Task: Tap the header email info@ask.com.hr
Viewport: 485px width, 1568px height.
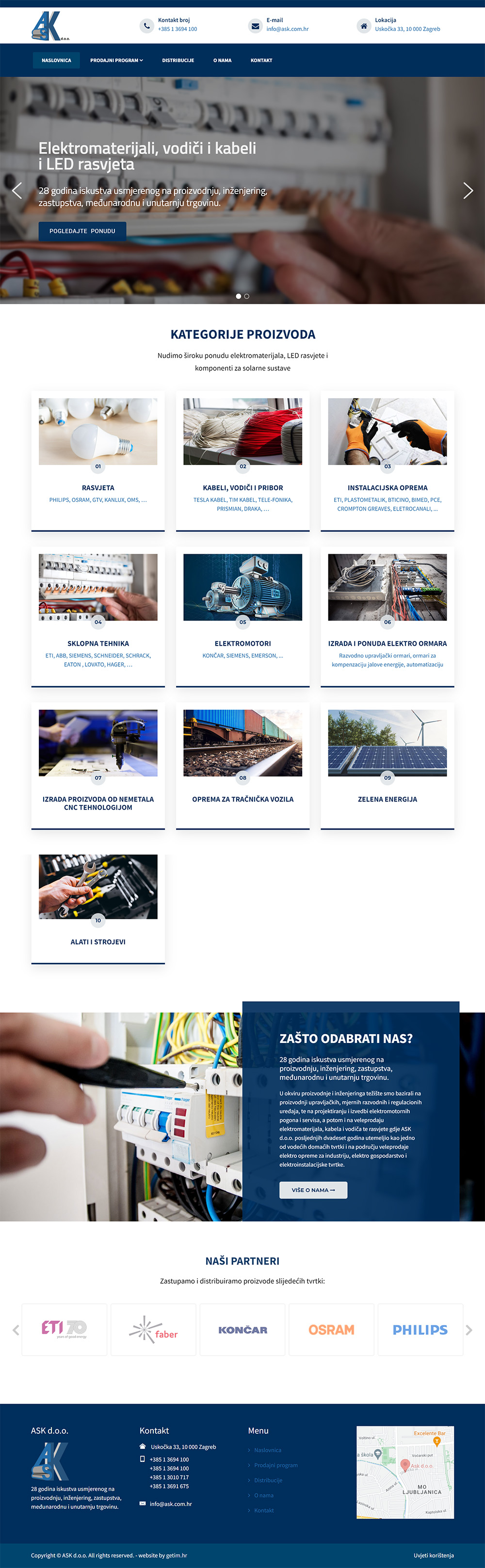Action: 287,29
